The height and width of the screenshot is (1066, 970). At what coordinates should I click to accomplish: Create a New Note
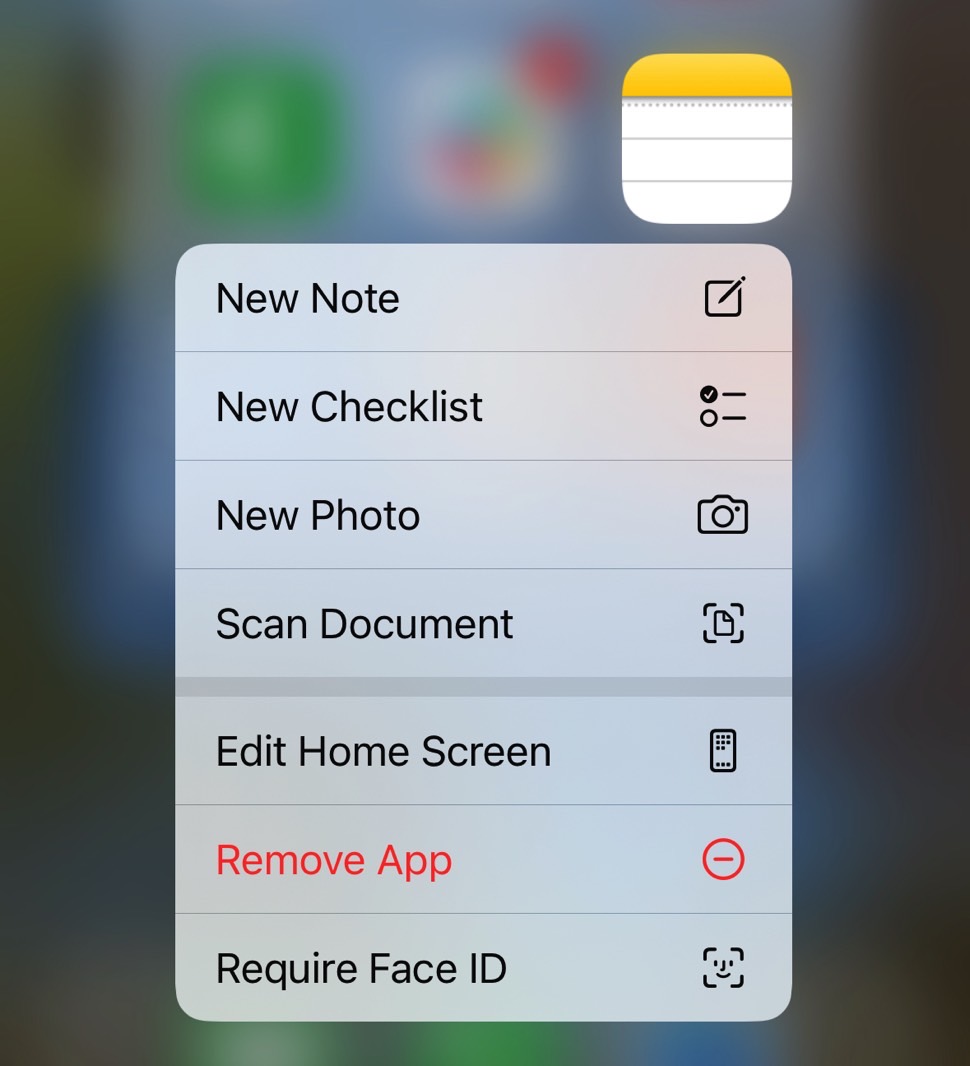click(x=483, y=298)
